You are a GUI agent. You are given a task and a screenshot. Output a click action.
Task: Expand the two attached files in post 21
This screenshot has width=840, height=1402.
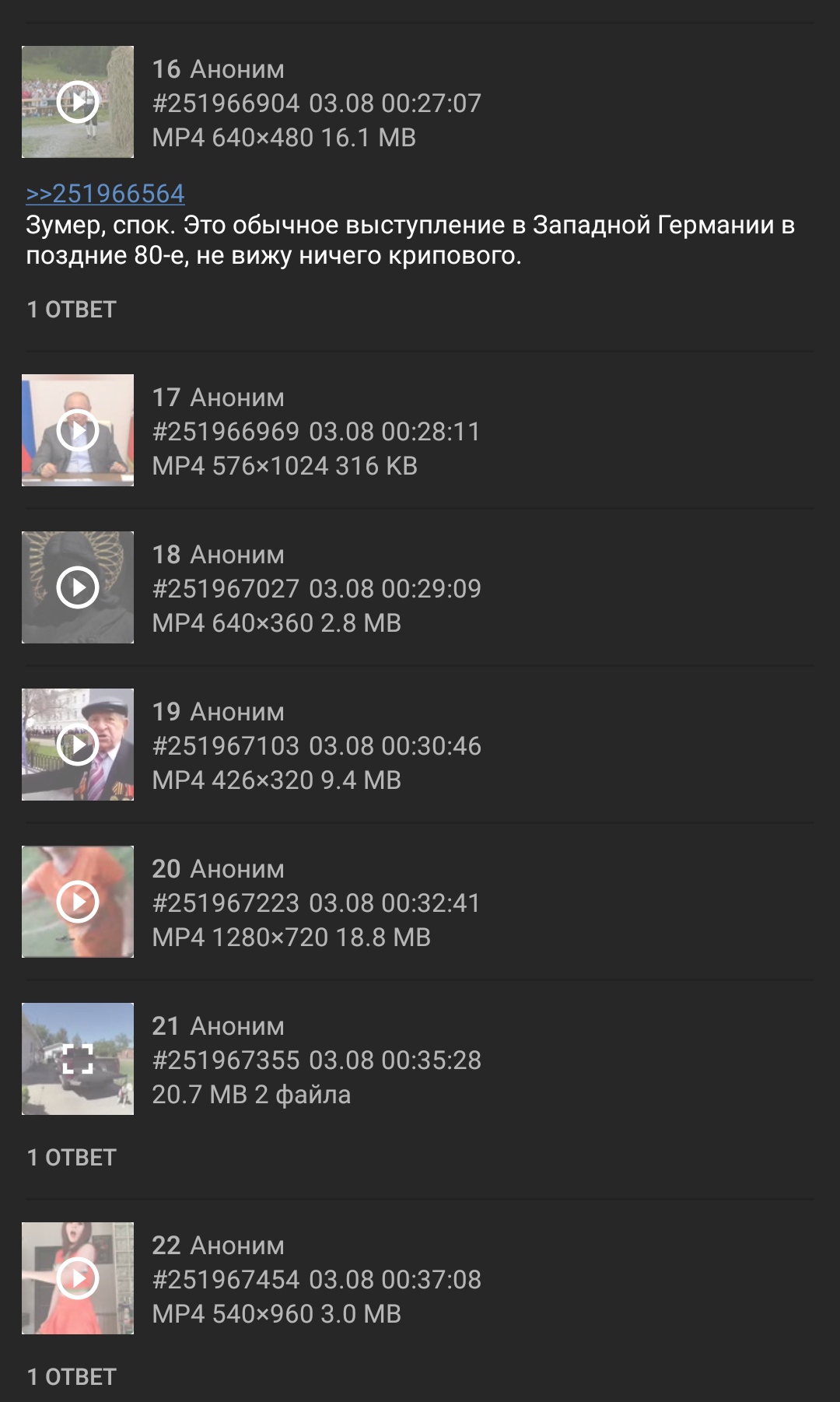pos(78,1059)
